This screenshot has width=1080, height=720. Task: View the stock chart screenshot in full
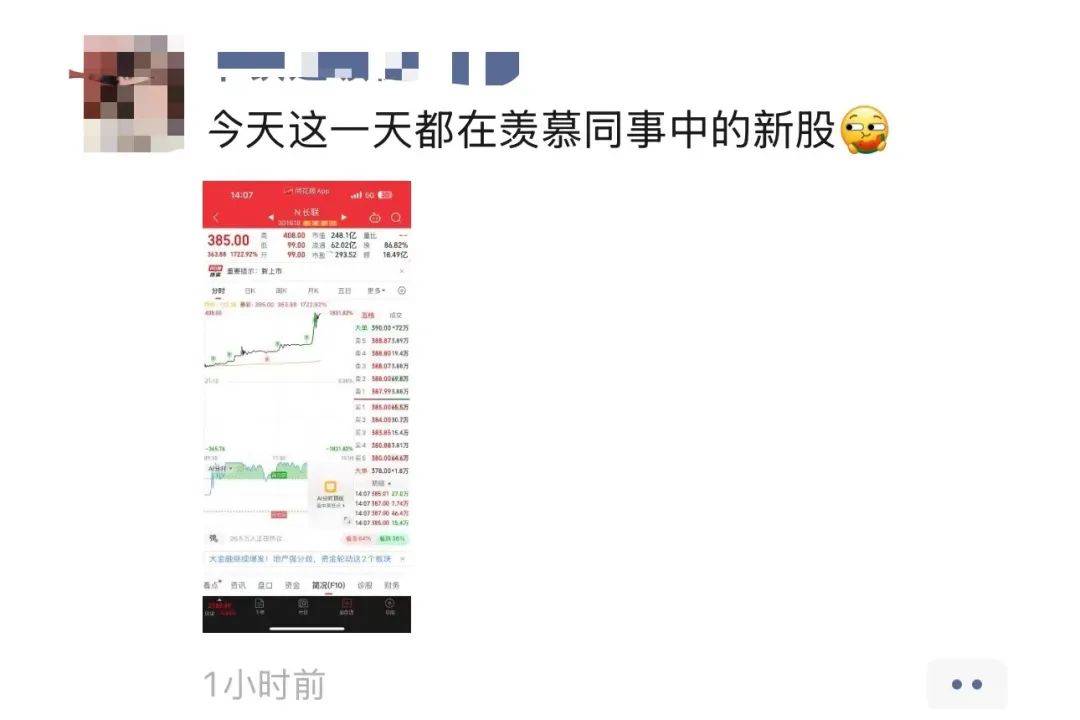(306, 406)
